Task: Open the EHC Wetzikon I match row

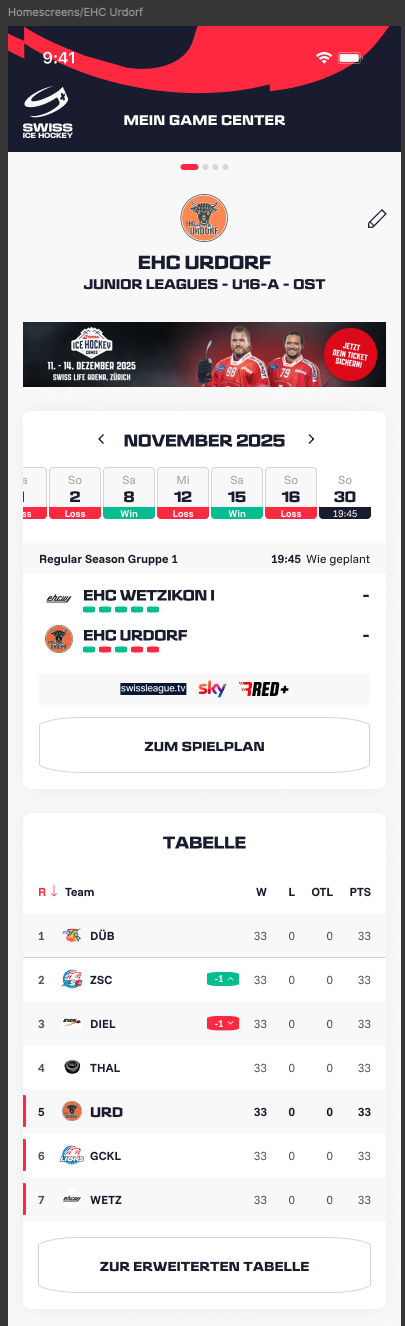Action: [204, 599]
